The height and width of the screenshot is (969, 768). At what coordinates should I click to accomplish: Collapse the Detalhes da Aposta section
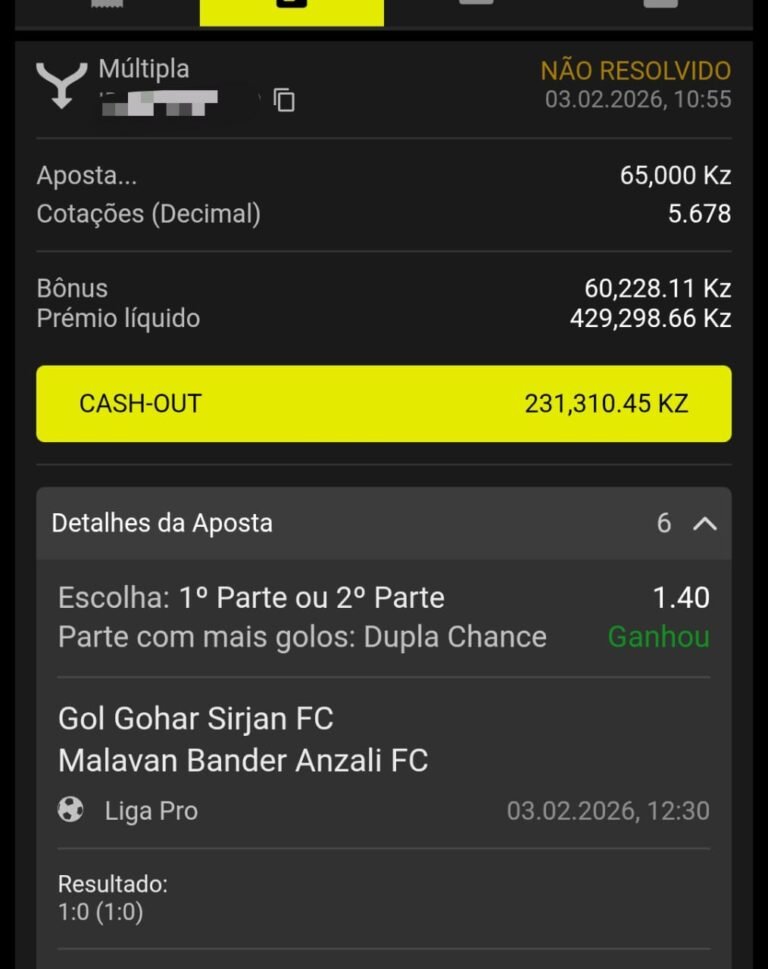pyautogui.click(x=705, y=523)
